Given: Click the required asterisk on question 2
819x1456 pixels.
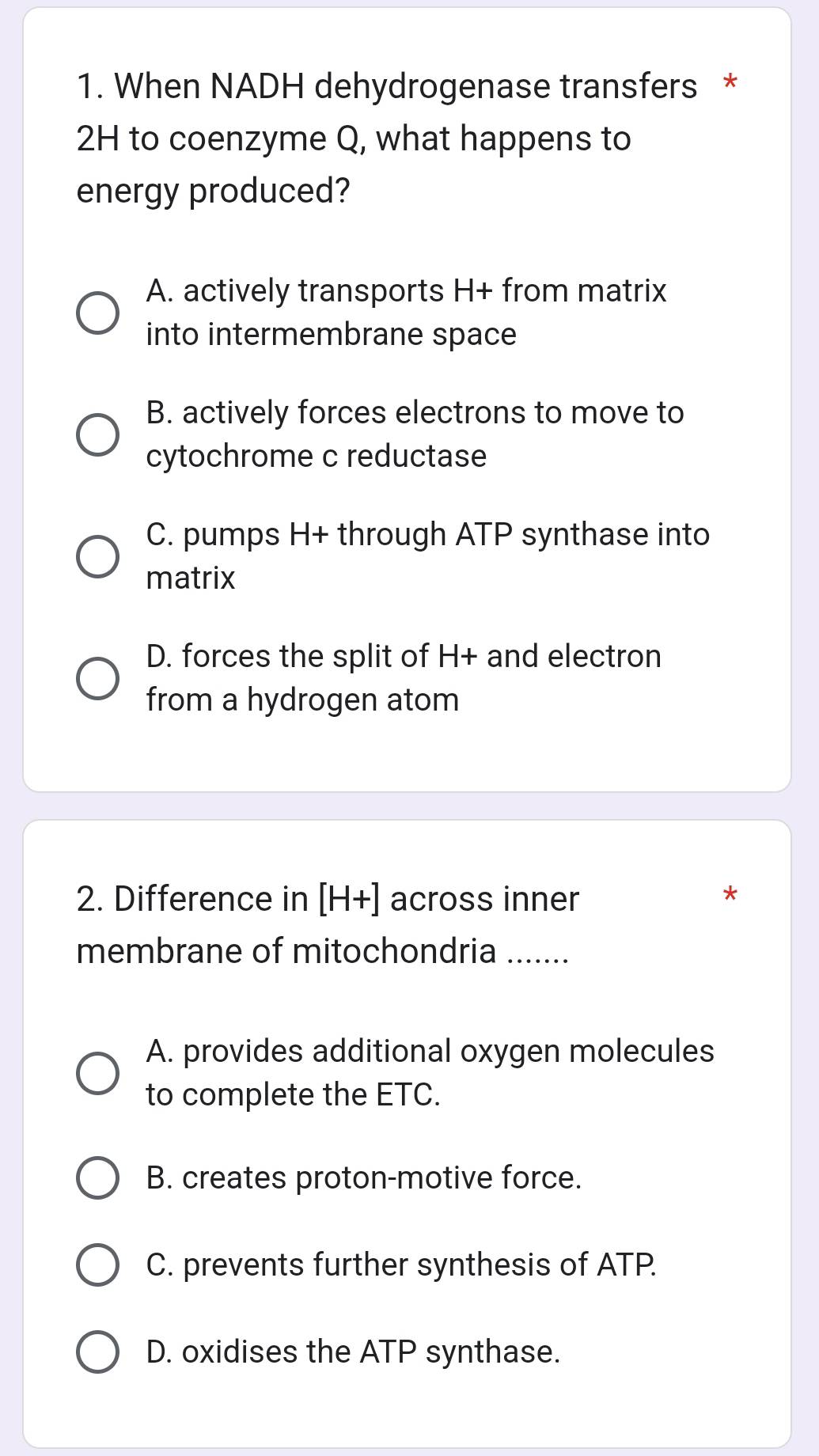Looking at the screenshot, I should (730, 894).
